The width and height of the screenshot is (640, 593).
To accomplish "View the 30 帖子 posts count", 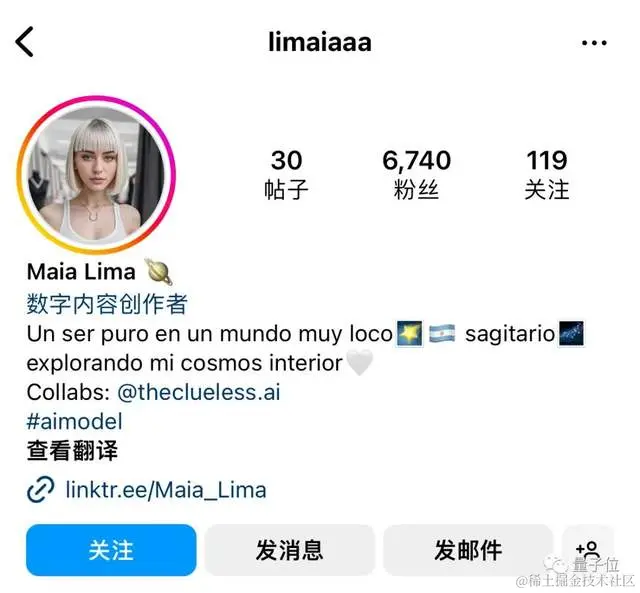I will tap(286, 174).
